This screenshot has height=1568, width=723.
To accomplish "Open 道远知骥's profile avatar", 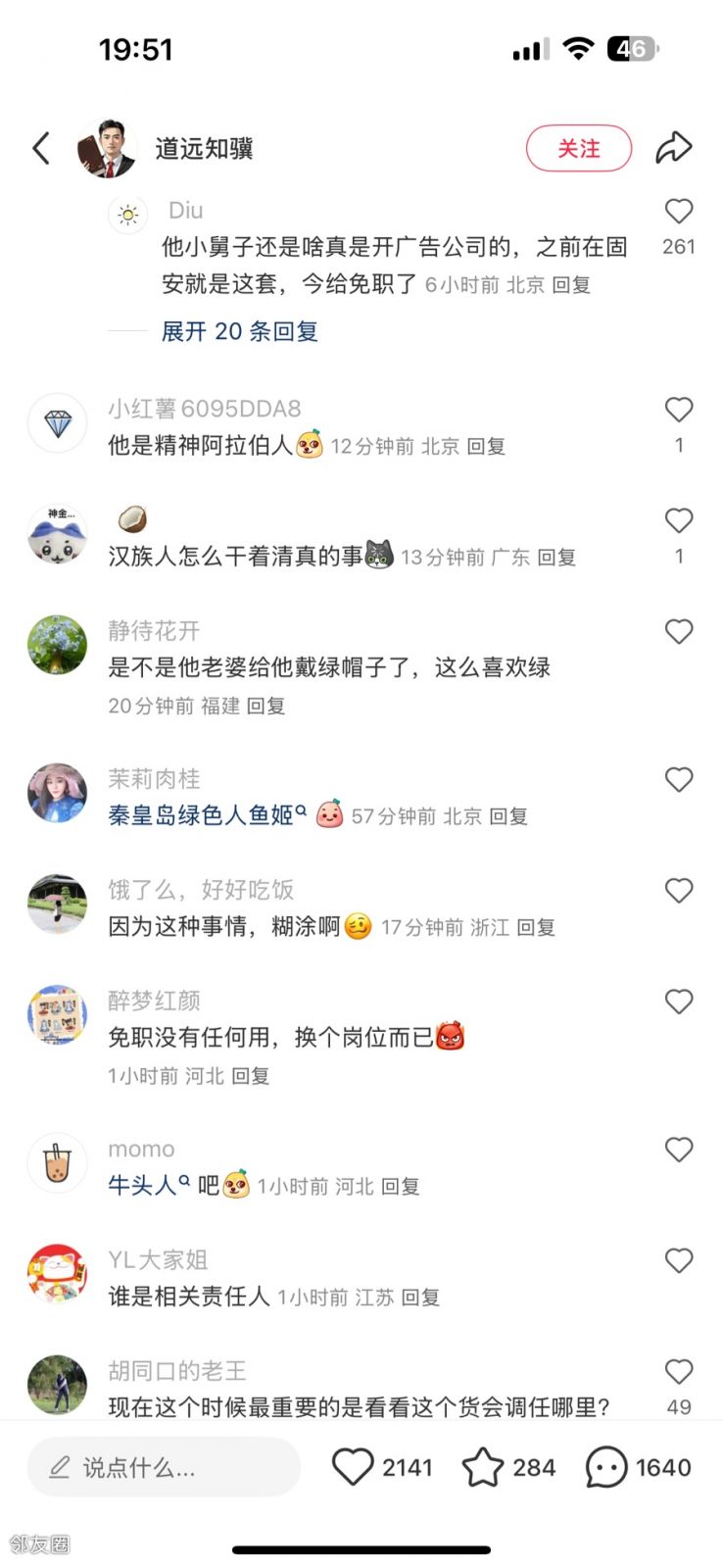I will click(106, 149).
